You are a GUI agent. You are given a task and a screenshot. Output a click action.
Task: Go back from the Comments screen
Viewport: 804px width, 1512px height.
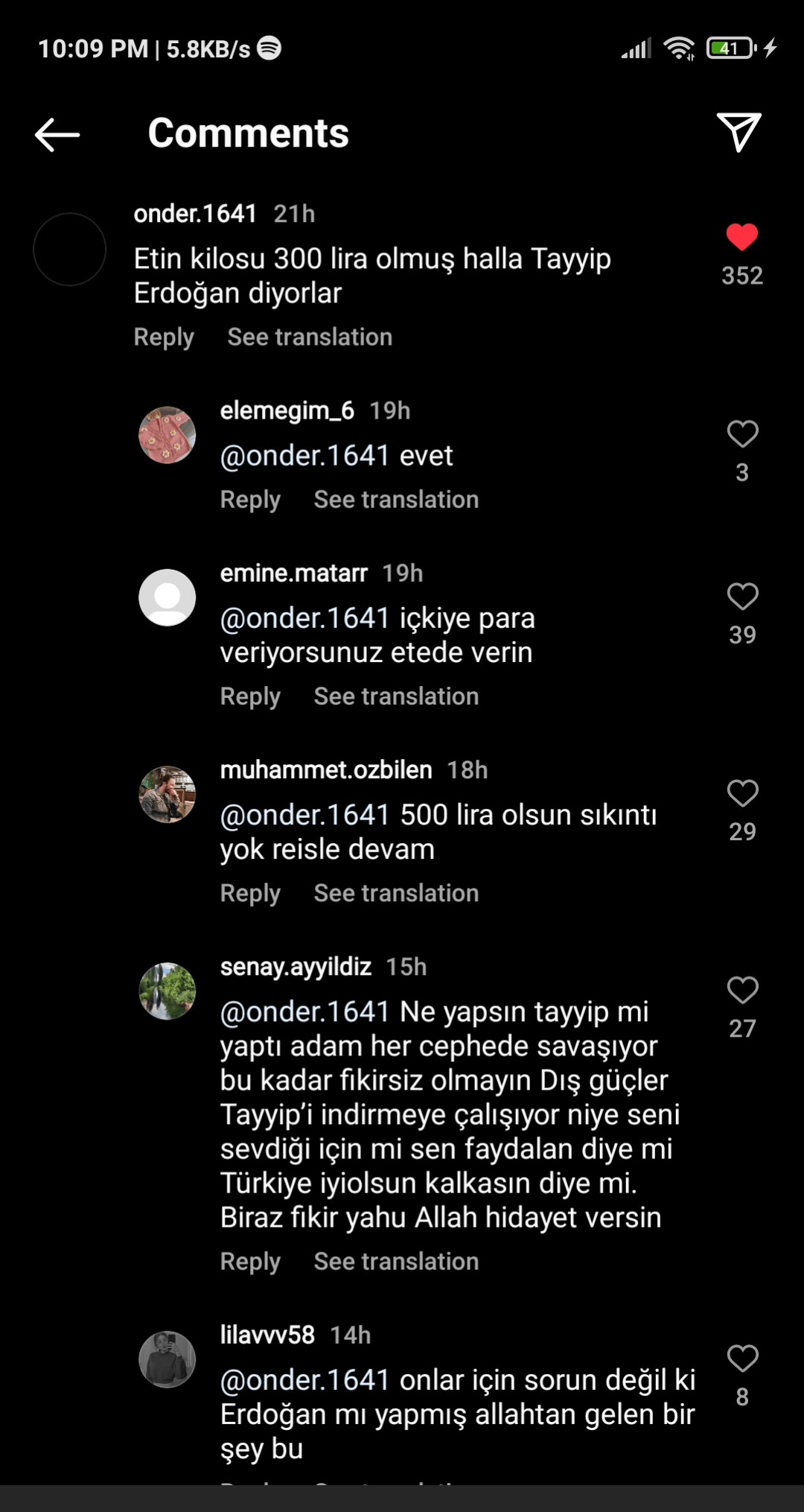(57, 135)
